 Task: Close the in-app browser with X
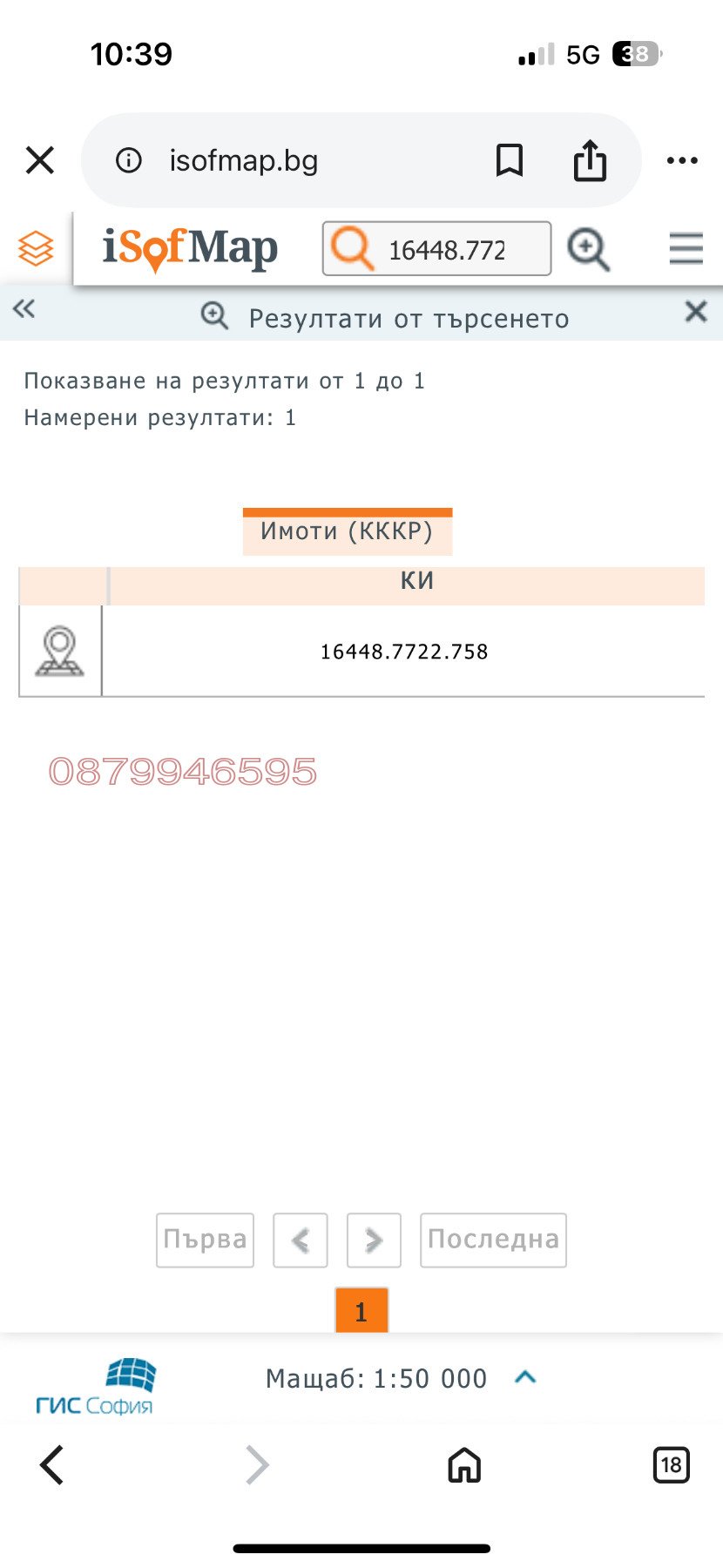tap(40, 160)
